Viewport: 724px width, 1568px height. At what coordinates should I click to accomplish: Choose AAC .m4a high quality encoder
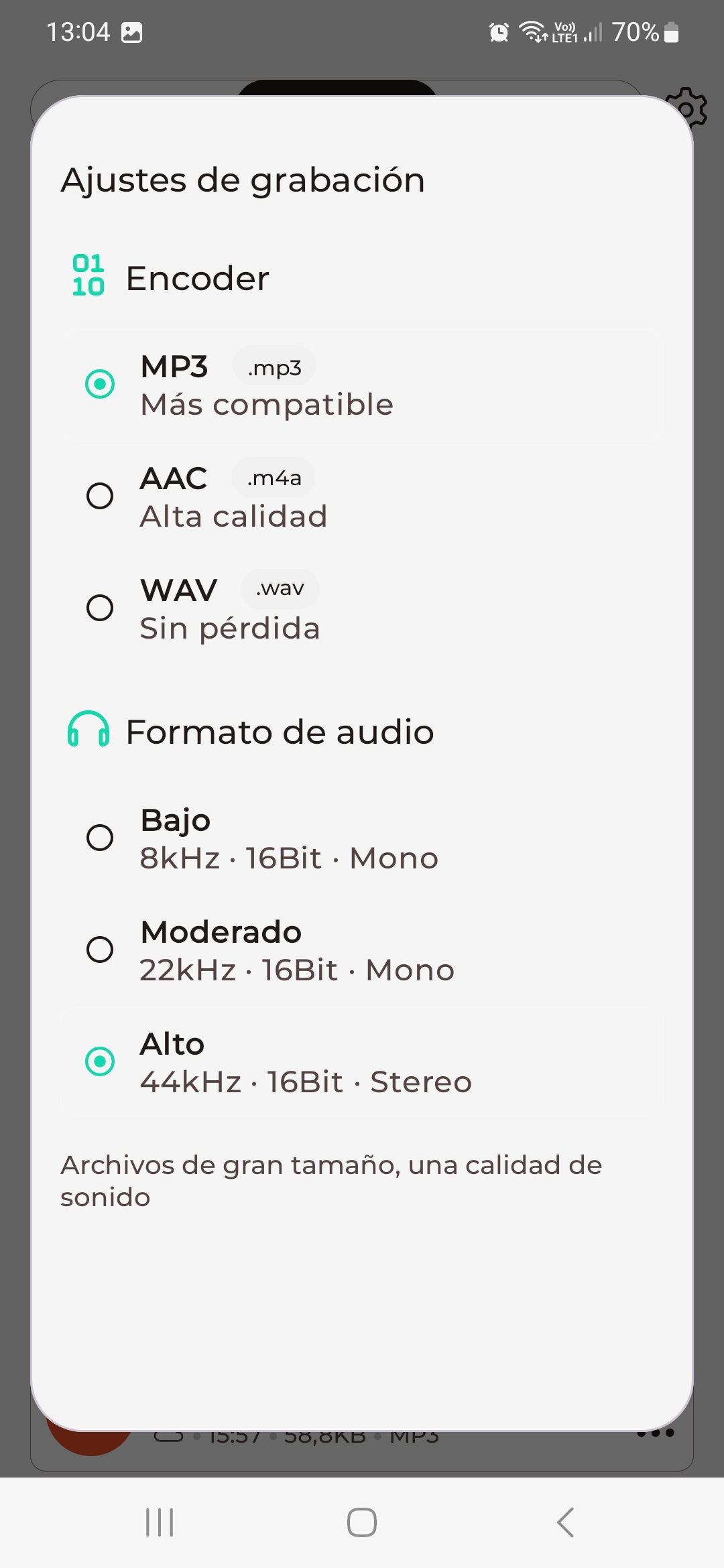[x=362, y=497]
